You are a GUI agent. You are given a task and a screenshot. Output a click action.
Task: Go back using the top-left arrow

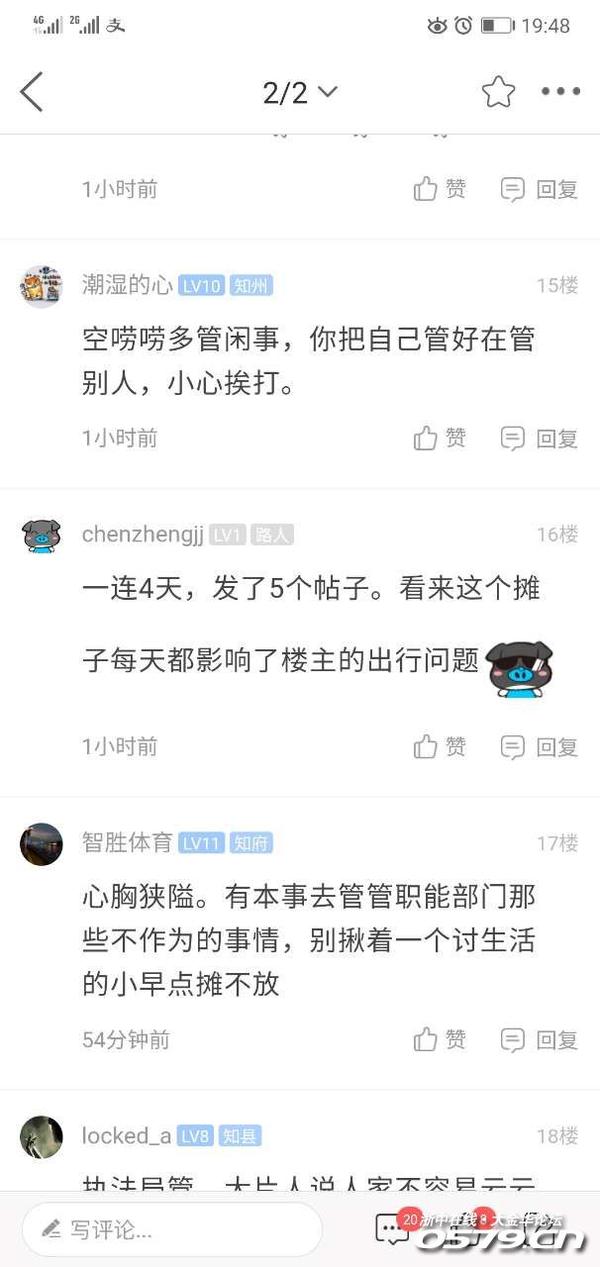[x=32, y=93]
